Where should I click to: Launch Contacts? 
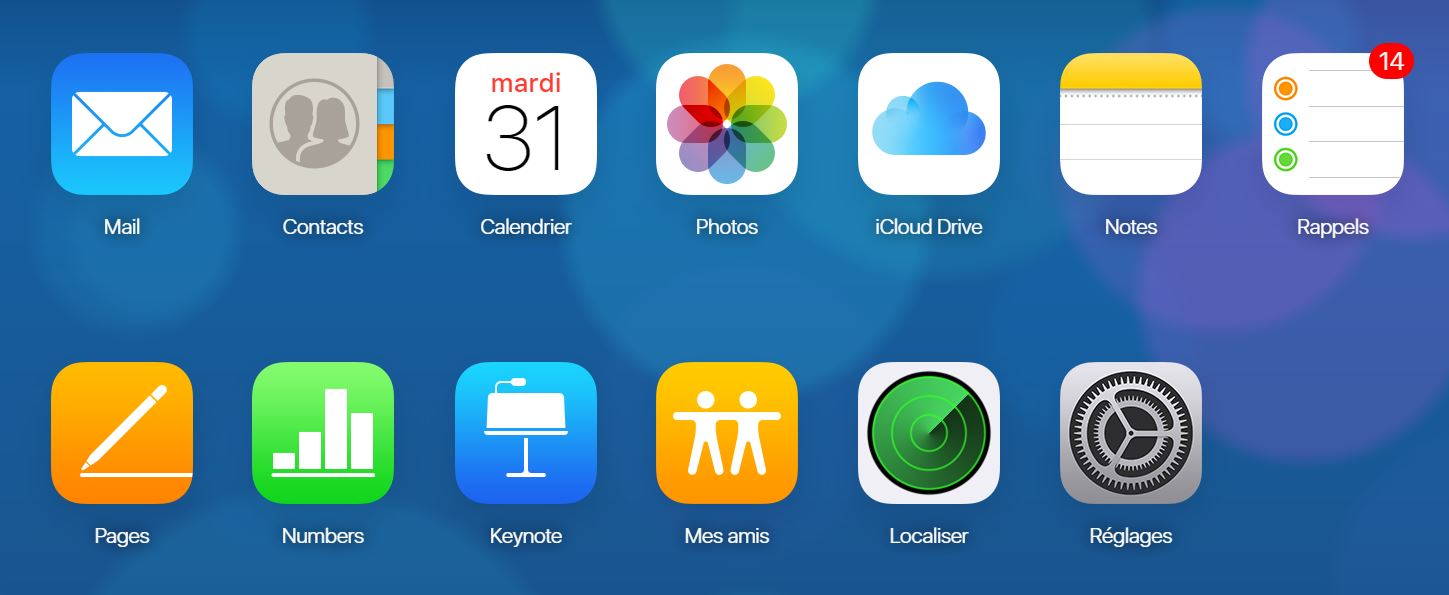pos(323,124)
